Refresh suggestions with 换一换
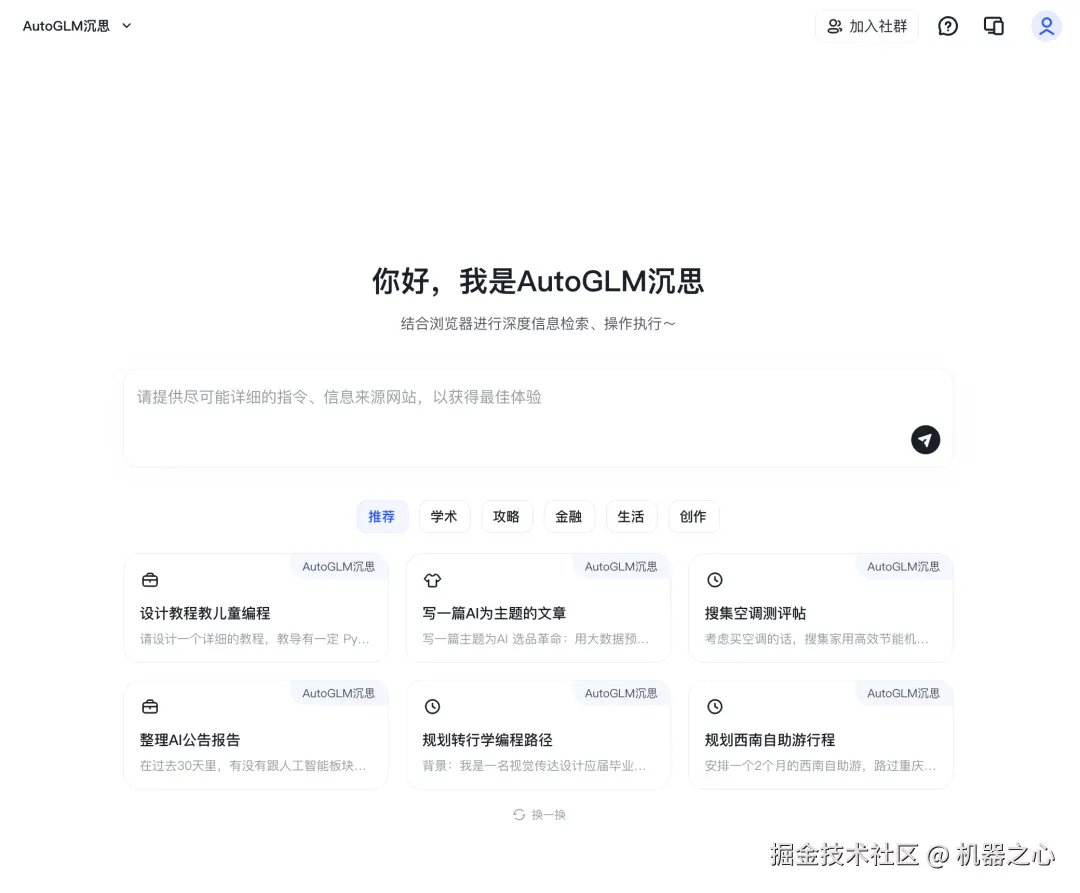Viewport: 1080px width, 893px height. [x=540, y=815]
